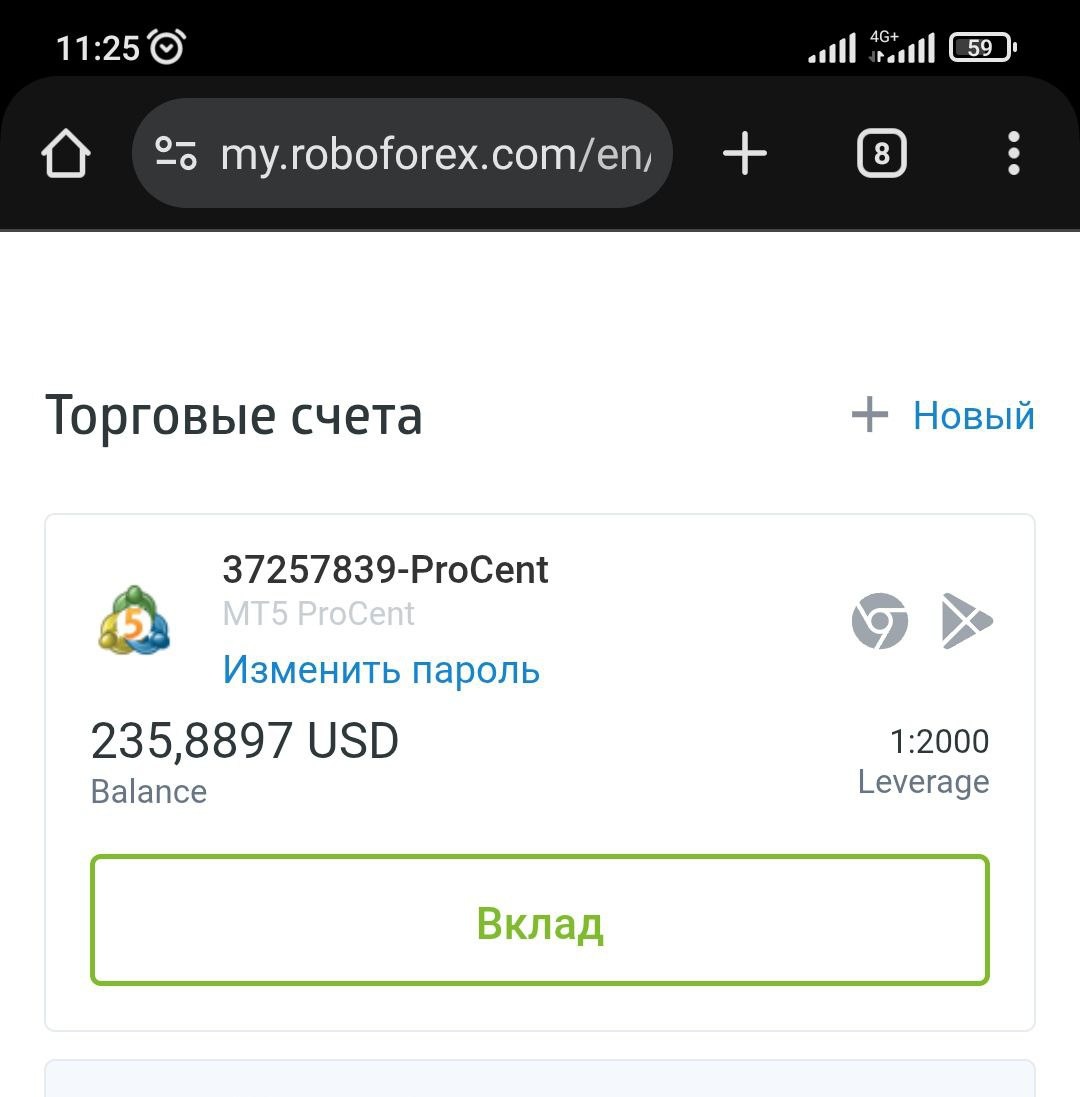
Task: Tap the green Вклад button
Action: point(539,920)
